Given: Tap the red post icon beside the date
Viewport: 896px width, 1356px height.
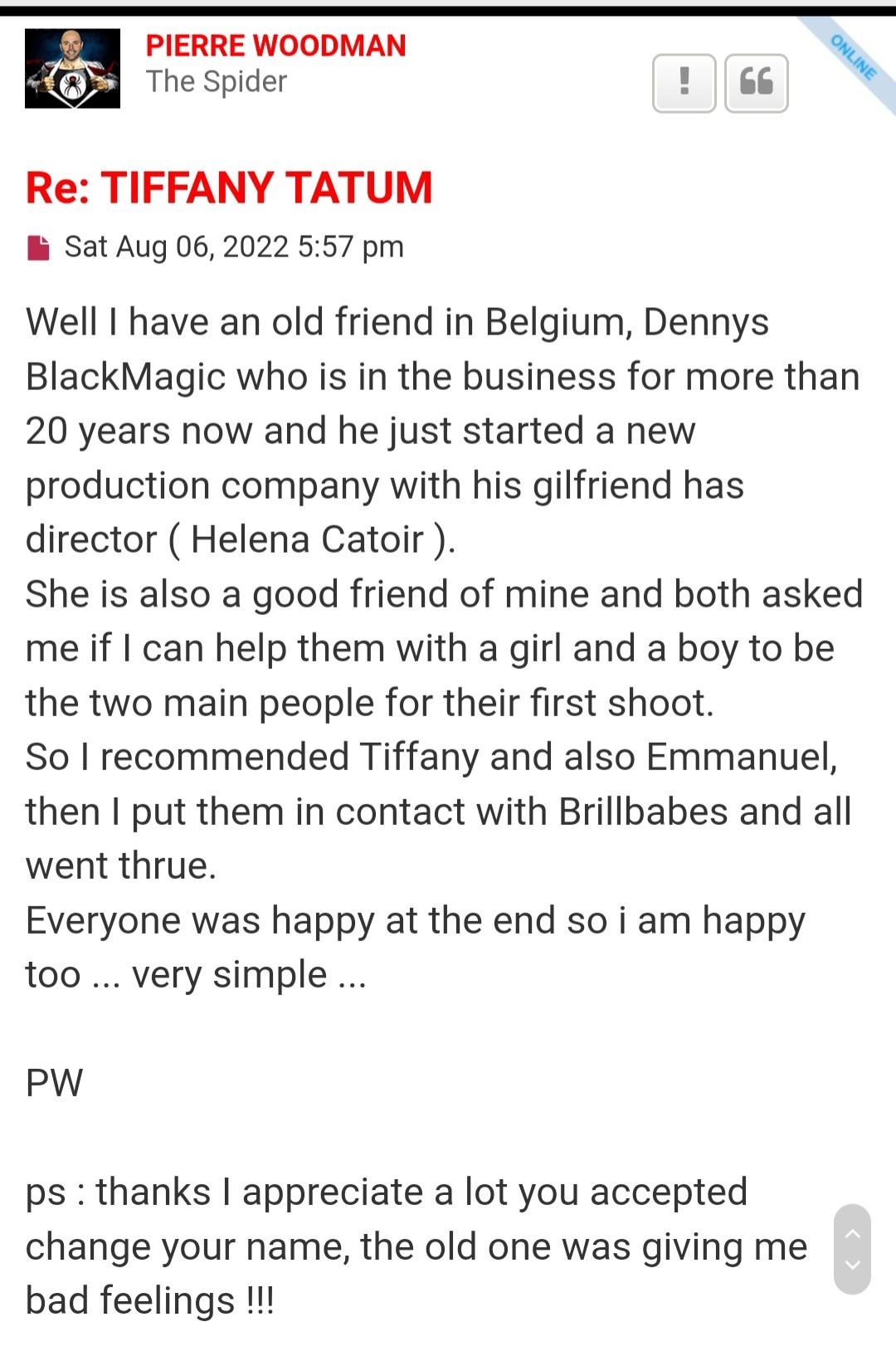Looking at the screenshot, I should (38, 247).
